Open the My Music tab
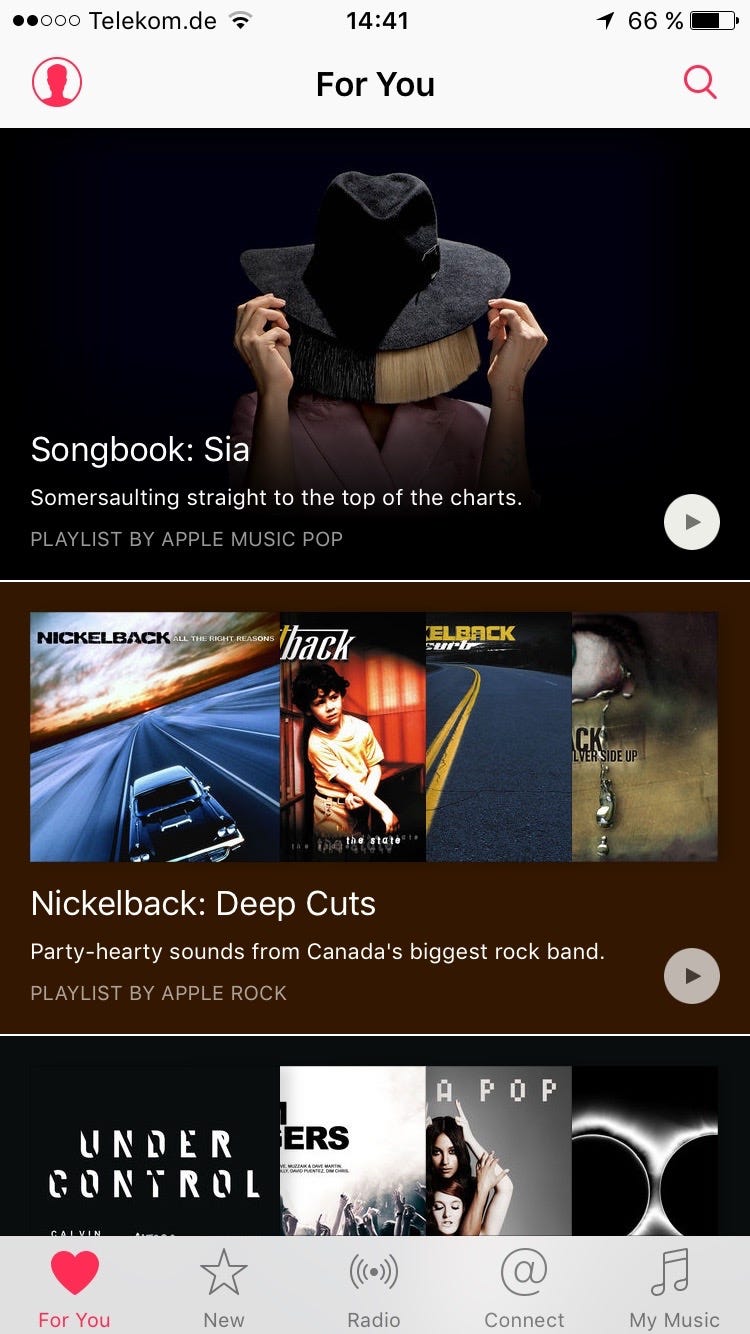 coord(673,1289)
